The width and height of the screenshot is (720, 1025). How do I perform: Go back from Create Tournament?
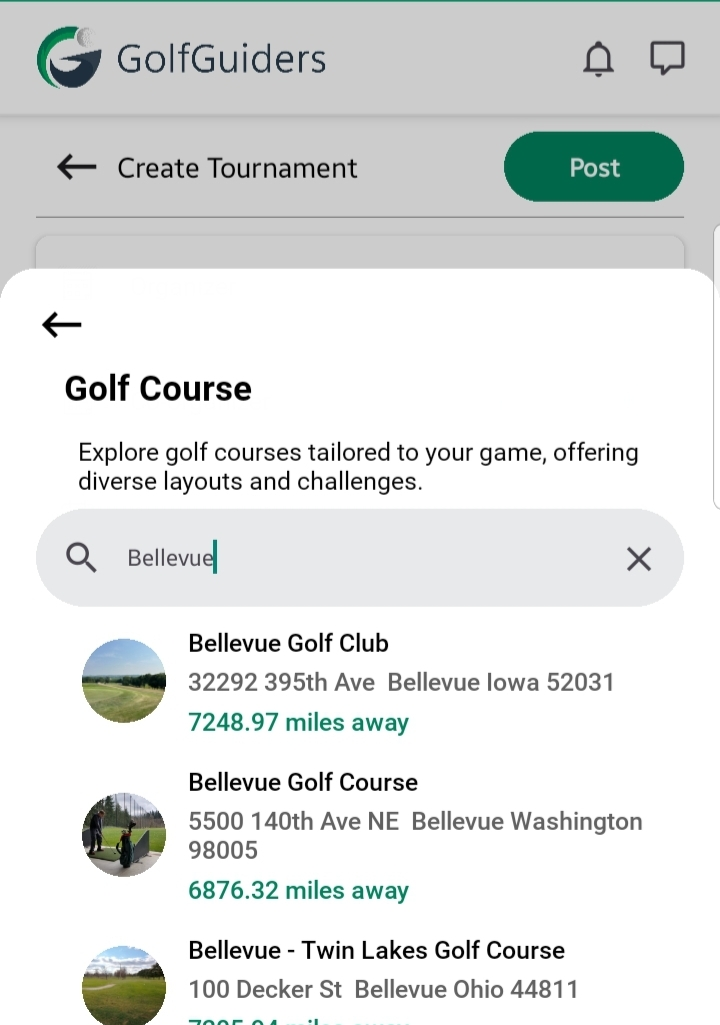point(76,168)
